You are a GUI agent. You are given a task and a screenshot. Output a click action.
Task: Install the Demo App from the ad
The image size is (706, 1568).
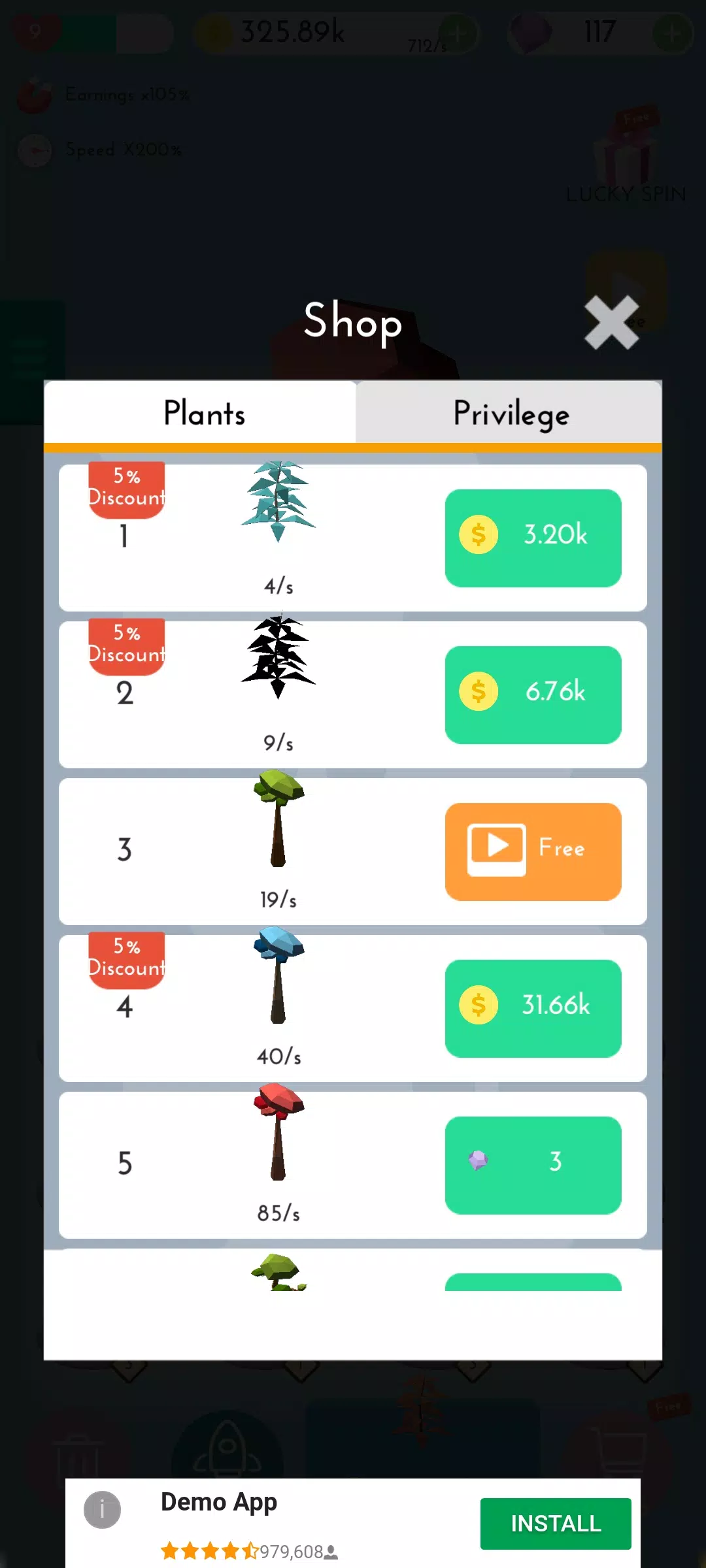coord(556,1524)
